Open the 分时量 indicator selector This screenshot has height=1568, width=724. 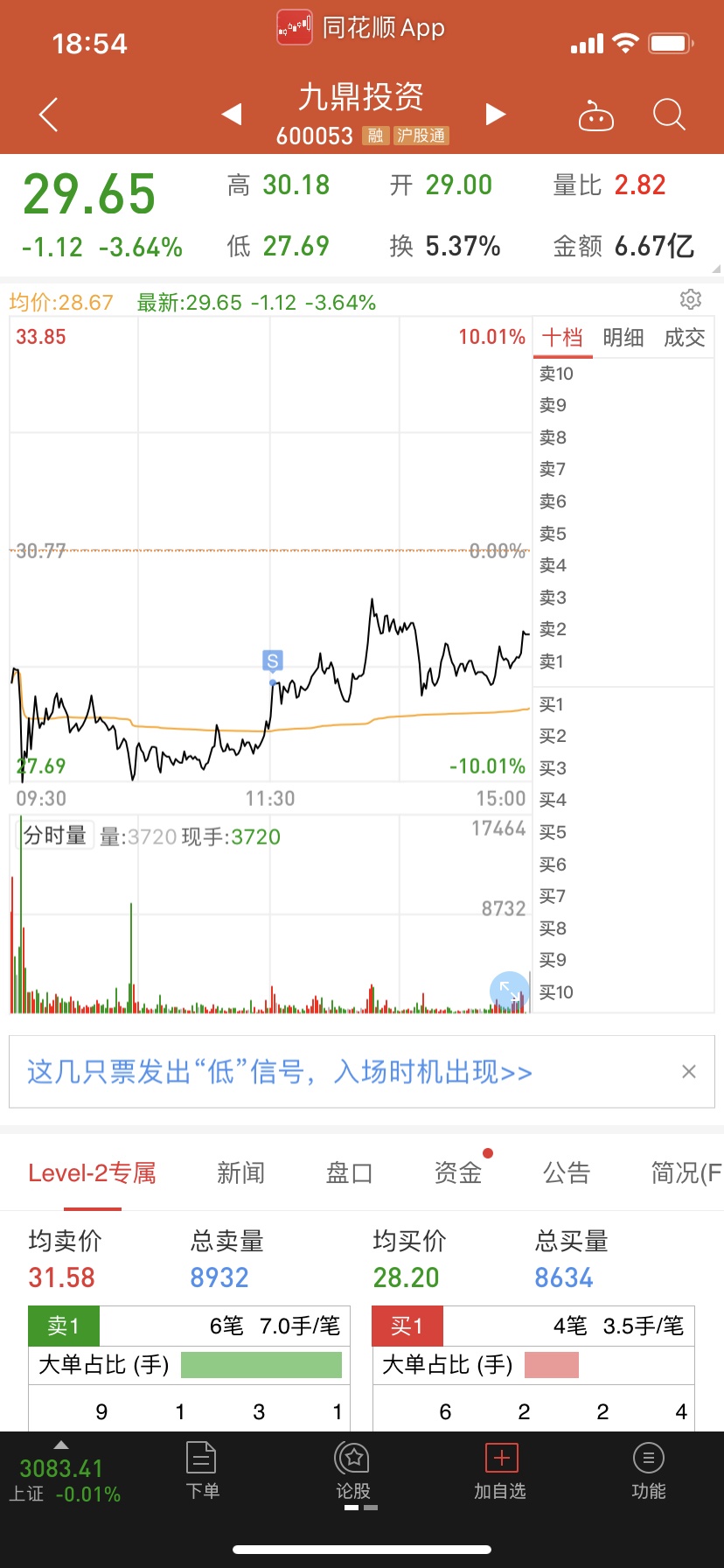(56, 836)
